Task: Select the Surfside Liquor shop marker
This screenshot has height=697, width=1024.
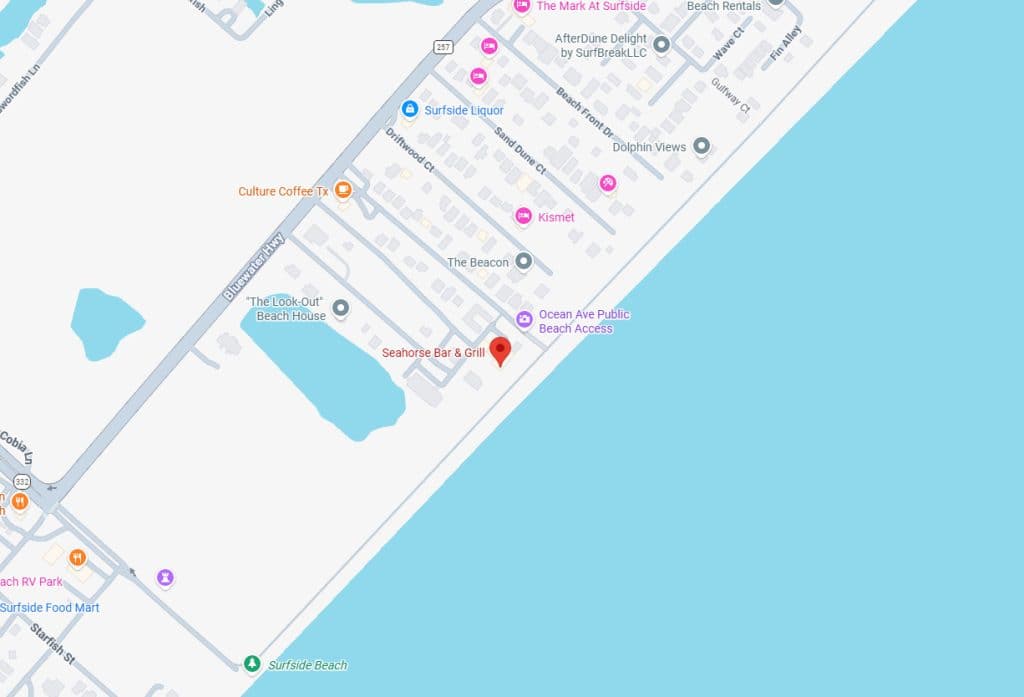Action: point(409,109)
